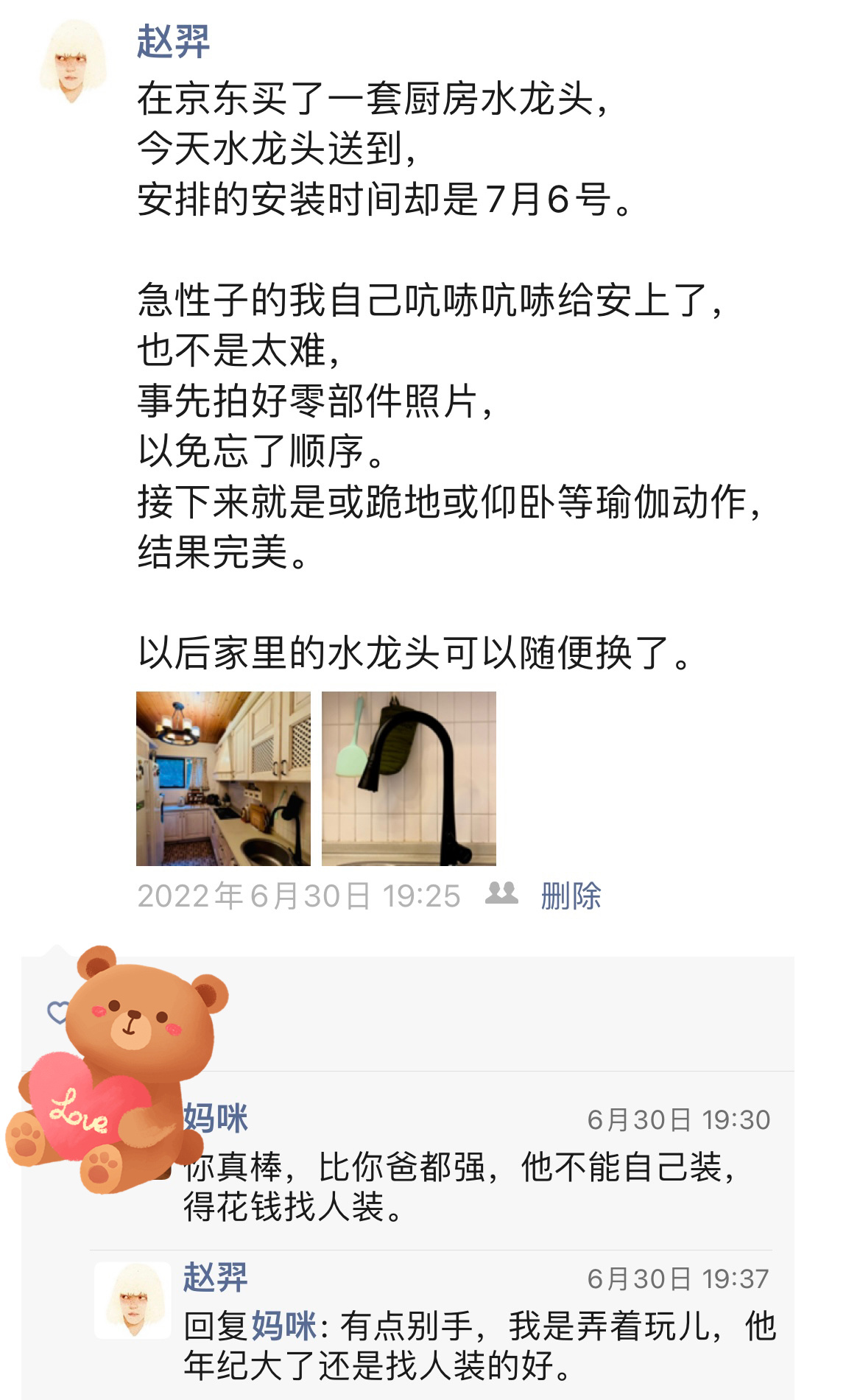Tap 删除 to delete this post
This screenshot has height=1400, width=860.
pos(571,896)
